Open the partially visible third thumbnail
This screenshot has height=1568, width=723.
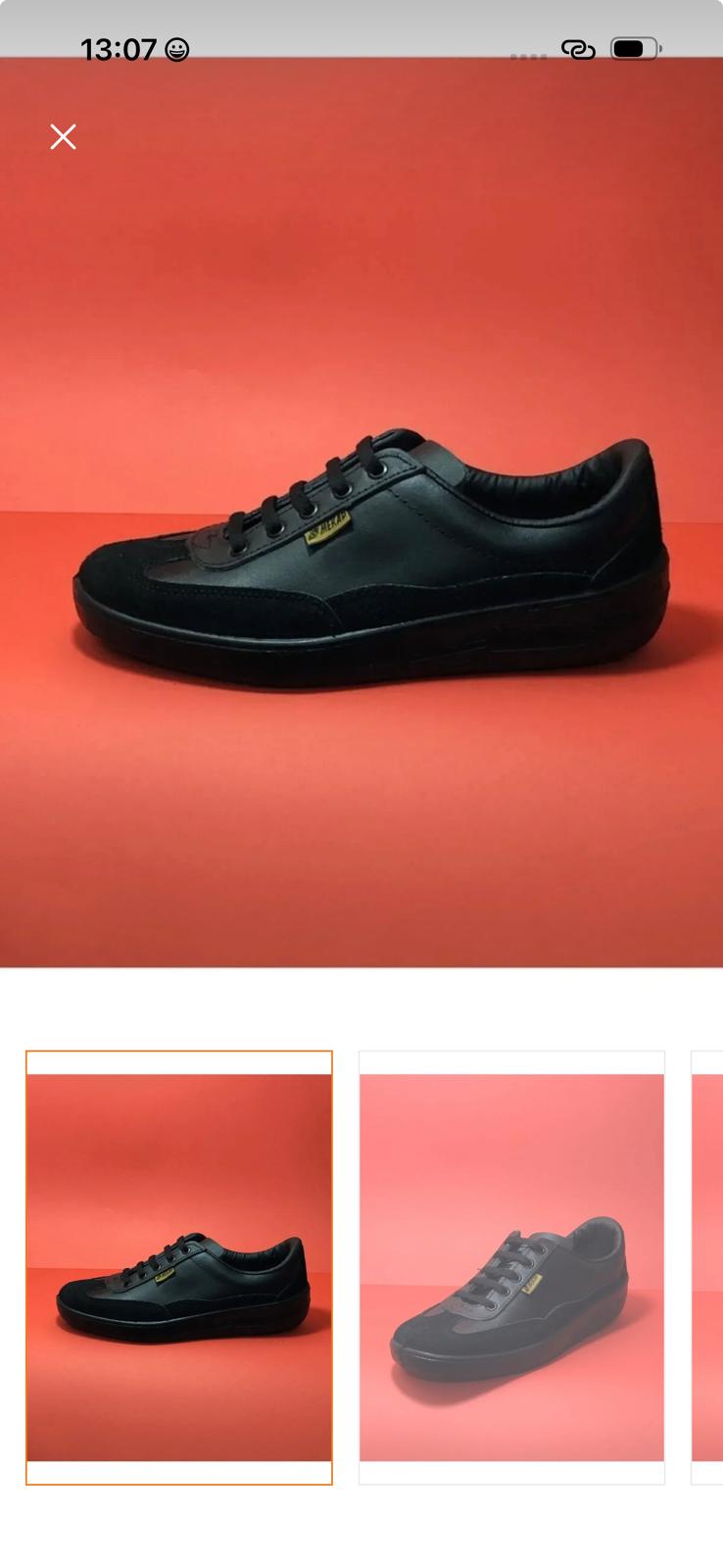tap(708, 1267)
